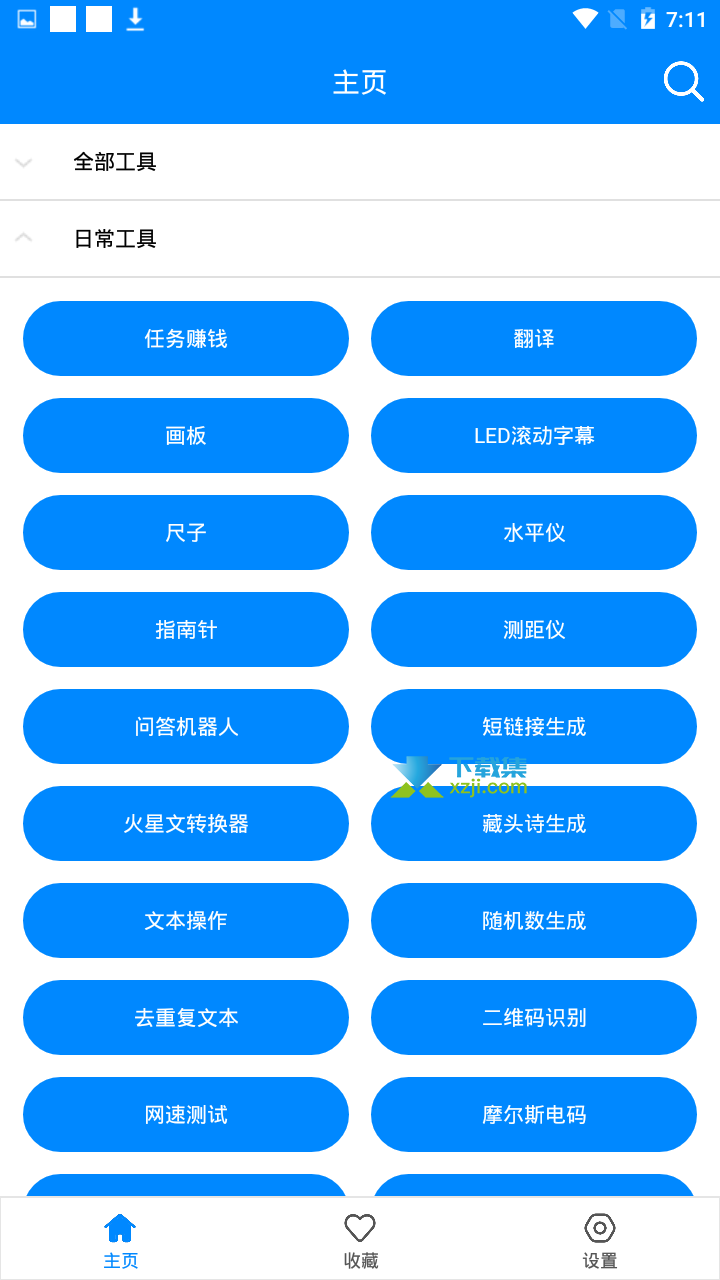Open the 摩尔斯电码 tool

pyautogui.click(x=534, y=1115)
